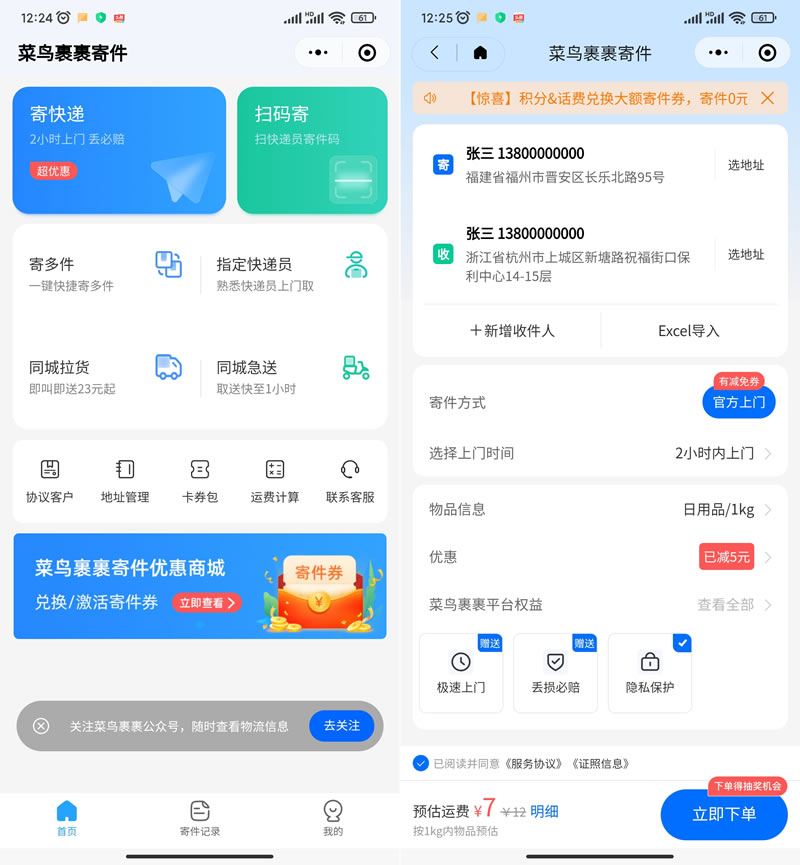This screenshot has height=865, width=800.
Task: Add a recipient via 新增收件人
Action: 511,331
